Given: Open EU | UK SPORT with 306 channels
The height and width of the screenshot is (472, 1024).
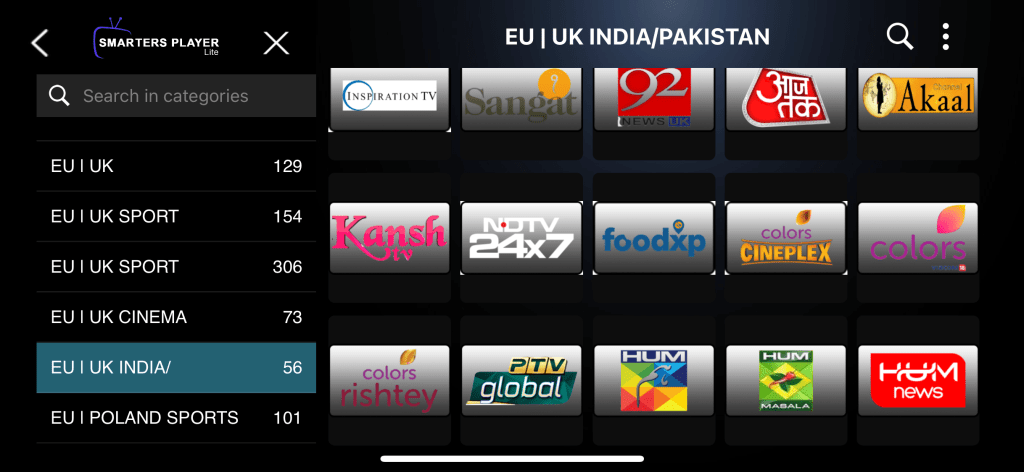Looking at the screenshot, I should (x=176, y=267).
